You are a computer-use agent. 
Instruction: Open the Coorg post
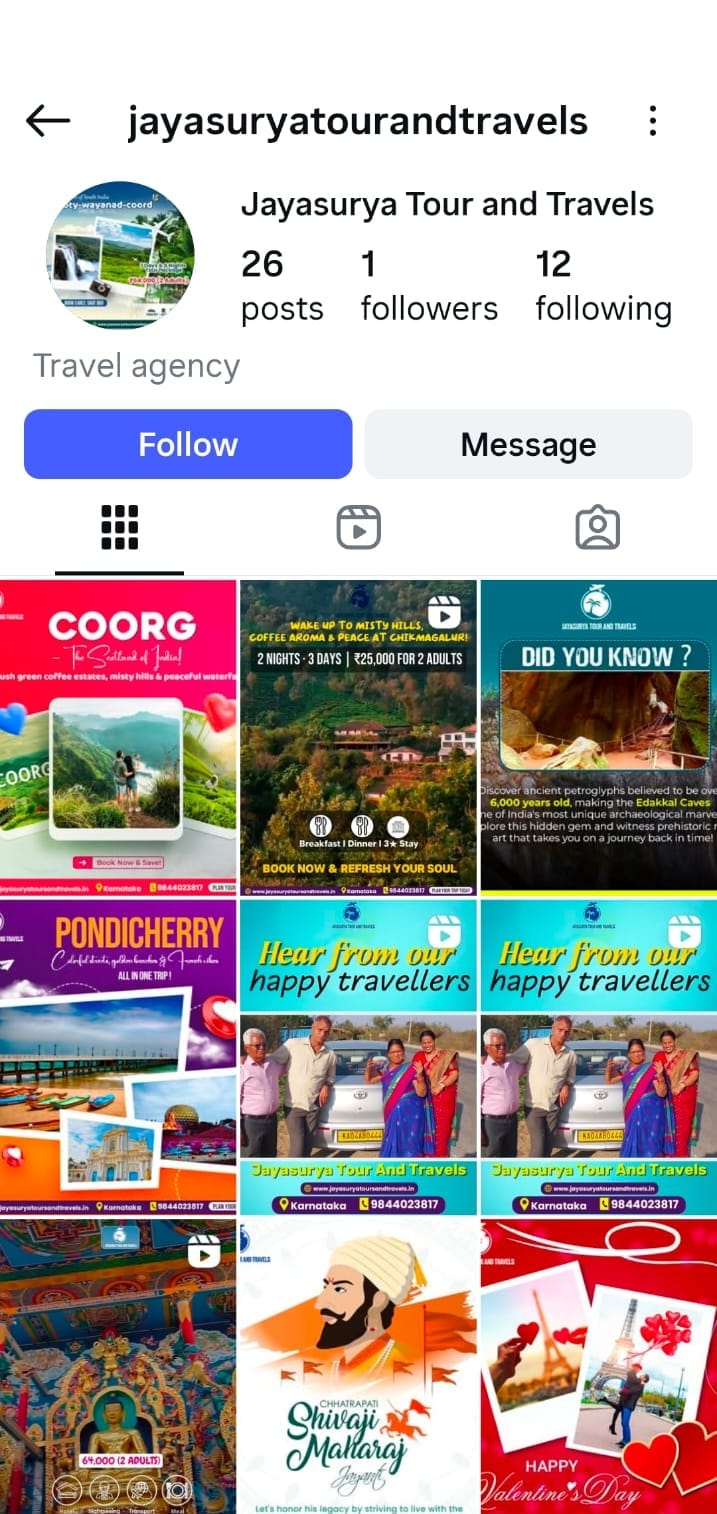coord(118,736)
